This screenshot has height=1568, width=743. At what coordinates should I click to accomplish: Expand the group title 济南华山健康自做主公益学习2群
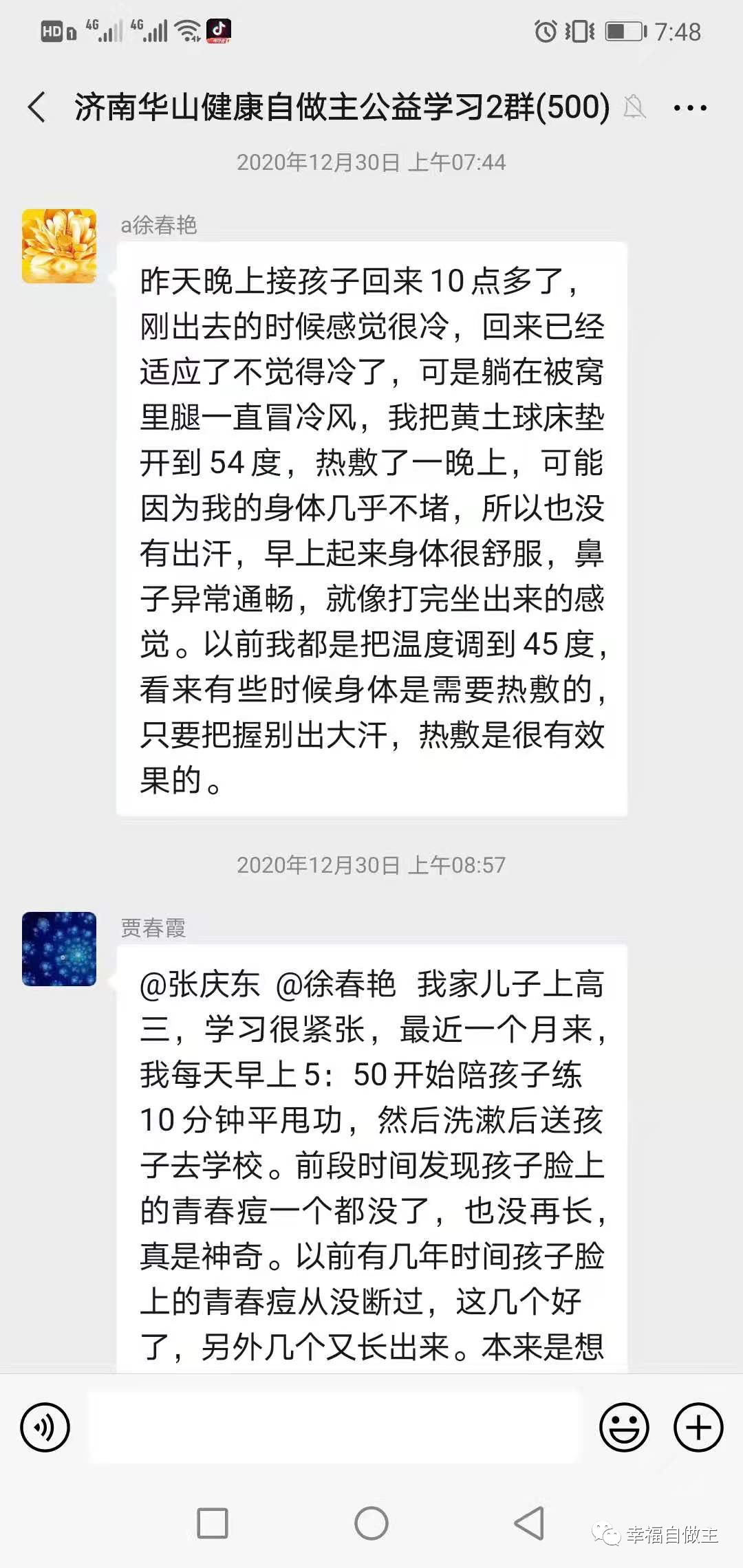[x=340, y=107]
